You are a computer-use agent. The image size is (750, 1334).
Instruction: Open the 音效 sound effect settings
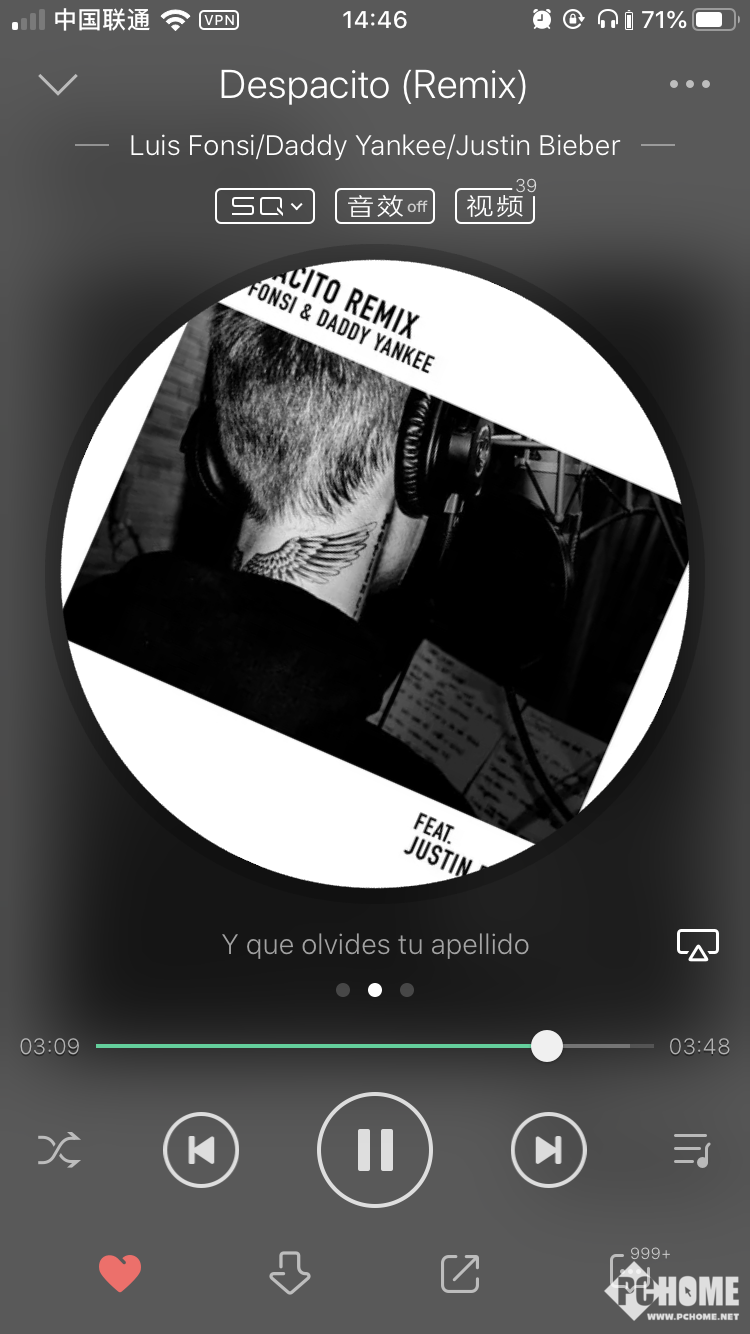[x=385, y=206]
